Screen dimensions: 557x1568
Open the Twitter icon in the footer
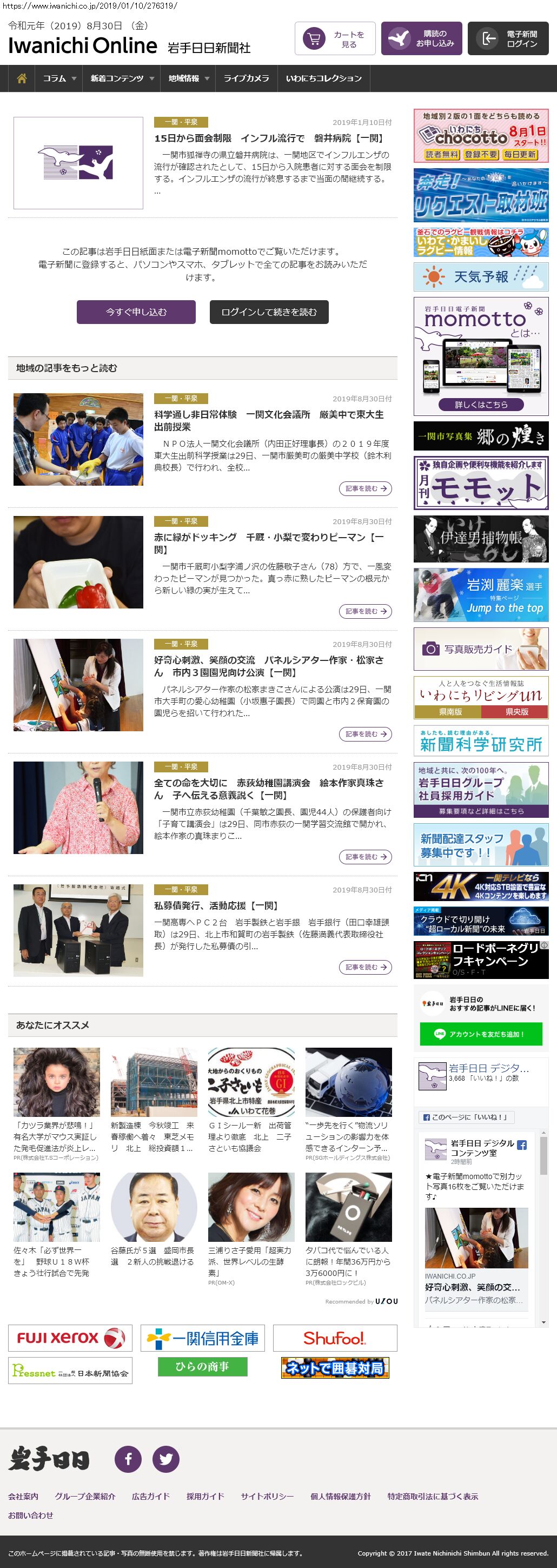tap(165, 1459)
